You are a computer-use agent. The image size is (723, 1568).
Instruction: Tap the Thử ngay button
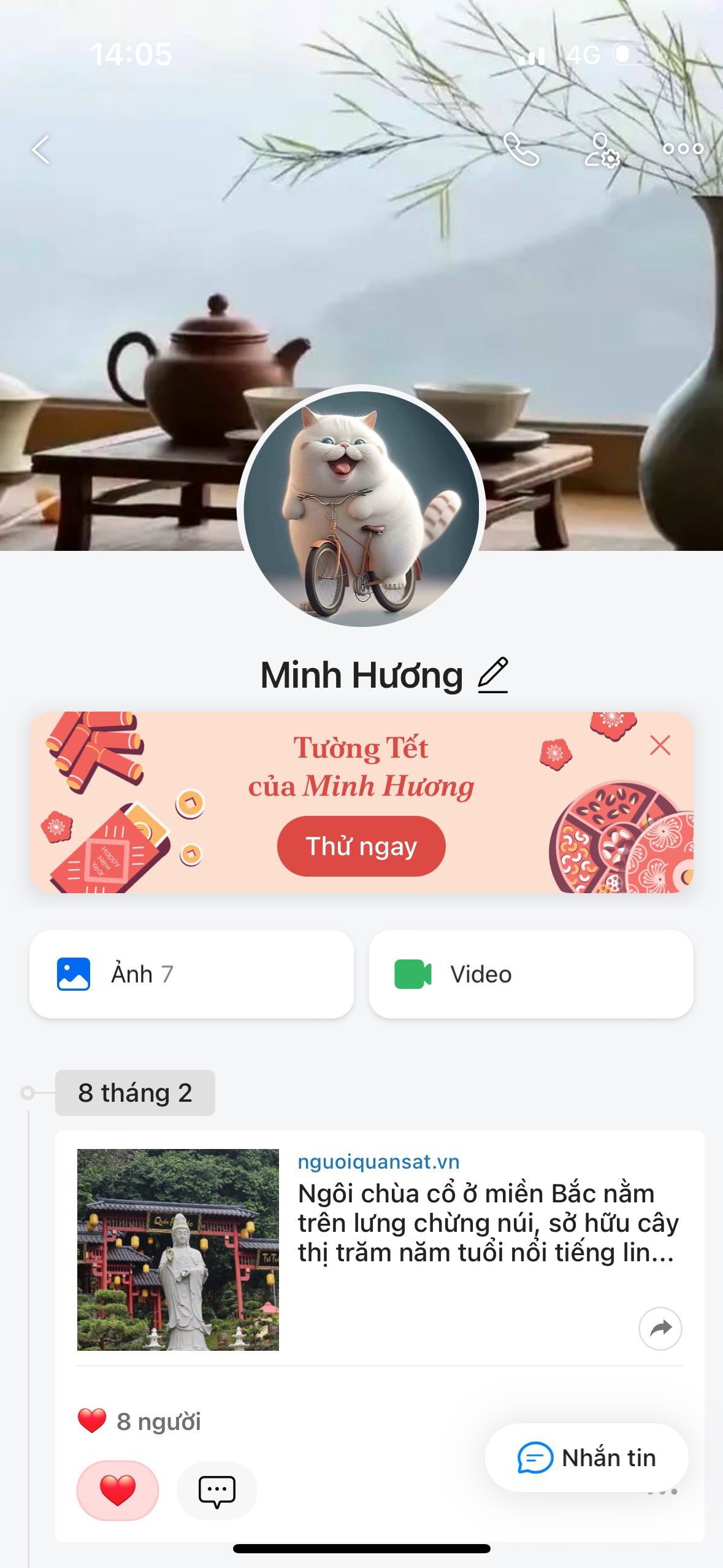(x=361, y=846)
